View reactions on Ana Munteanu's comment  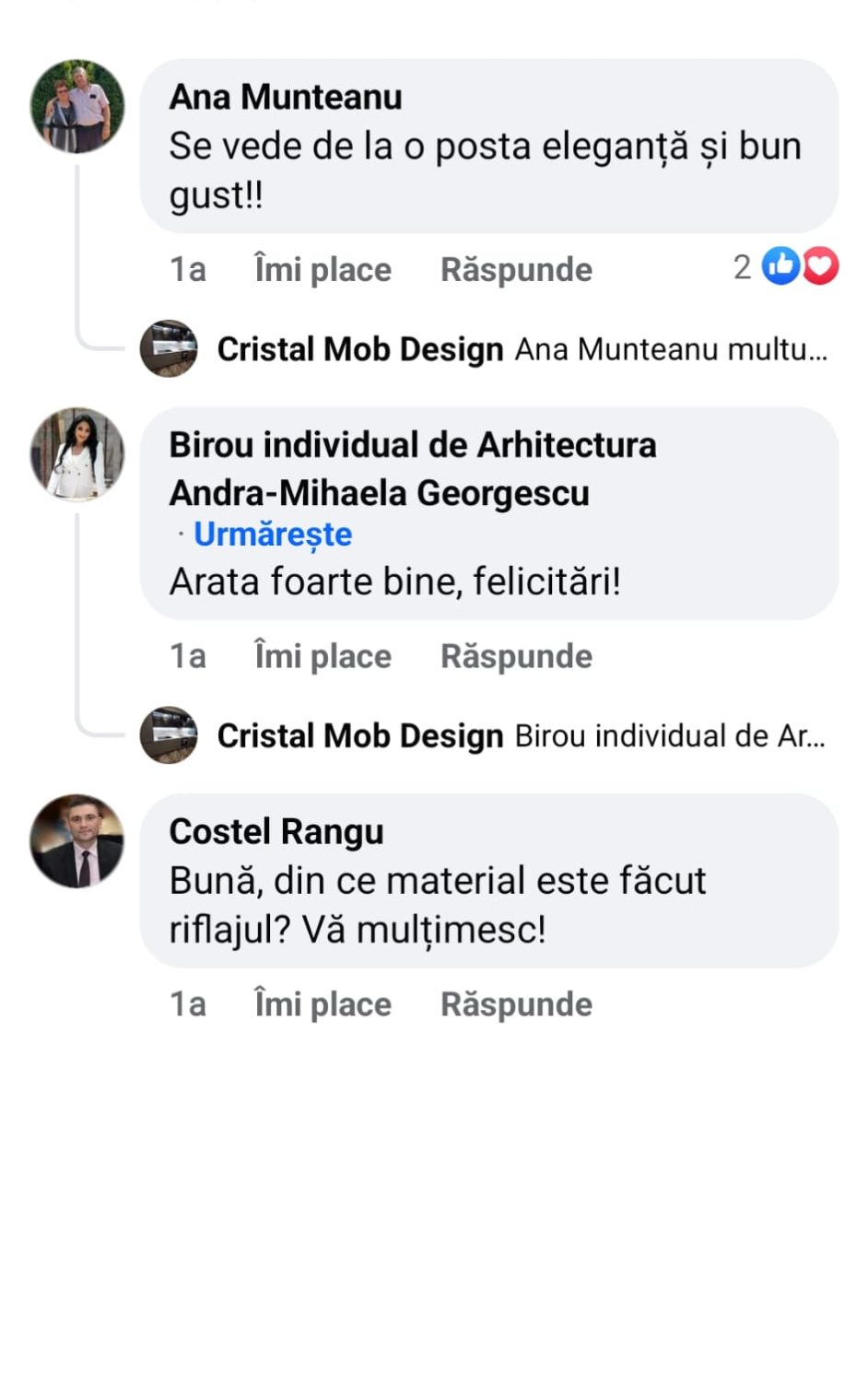(x=798, y=266)
